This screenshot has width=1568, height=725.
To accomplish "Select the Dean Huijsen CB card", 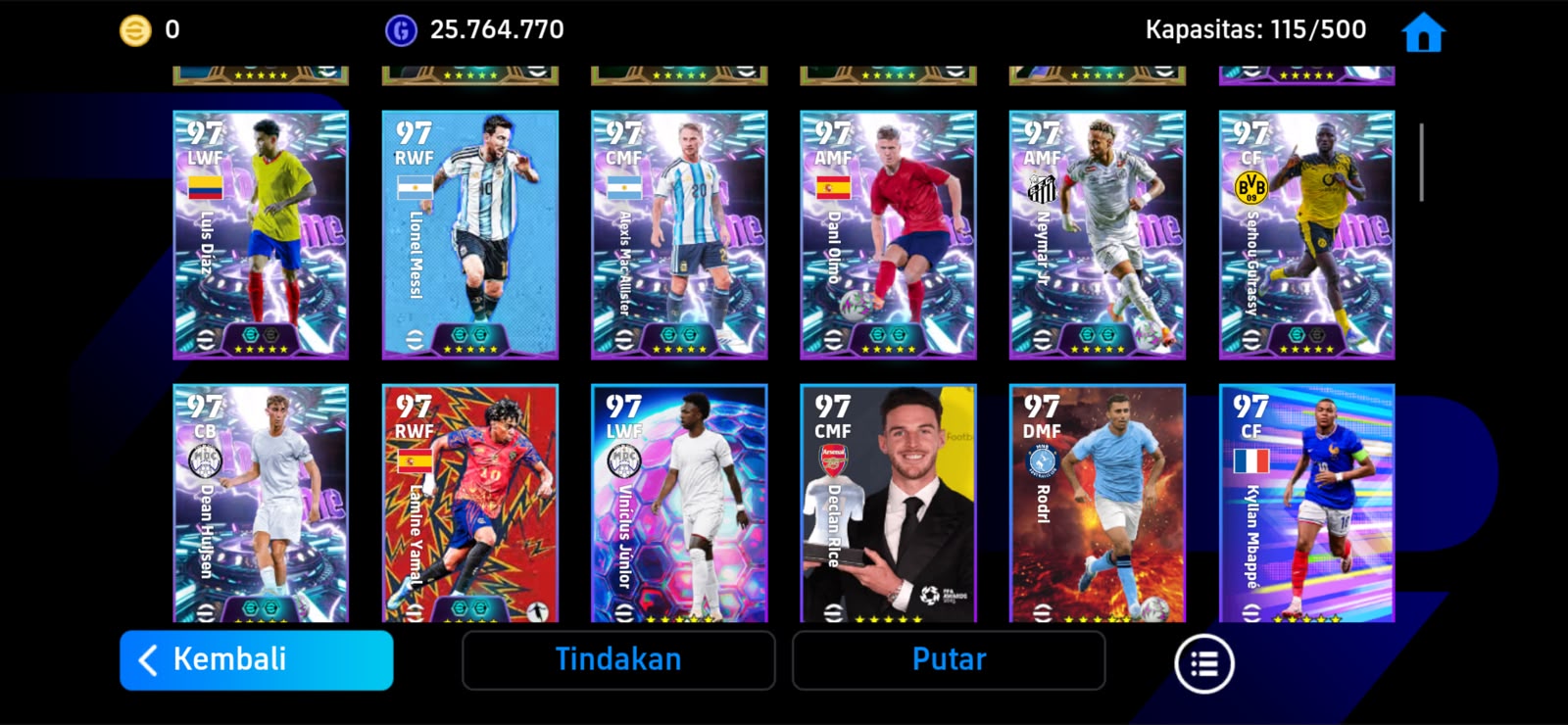I will point(261,503).
